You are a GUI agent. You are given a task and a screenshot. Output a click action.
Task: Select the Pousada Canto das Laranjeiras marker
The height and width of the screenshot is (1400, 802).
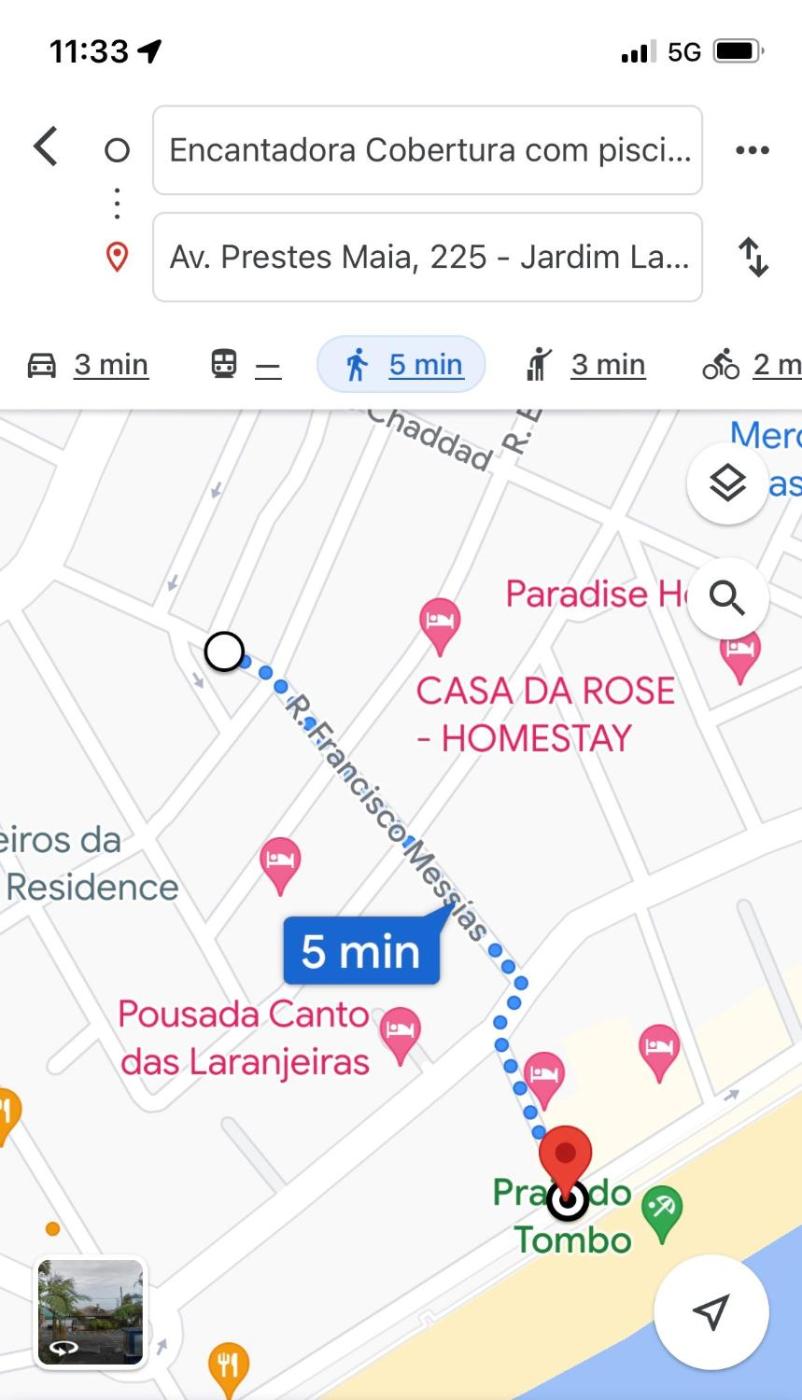(x=401, y=1034)
